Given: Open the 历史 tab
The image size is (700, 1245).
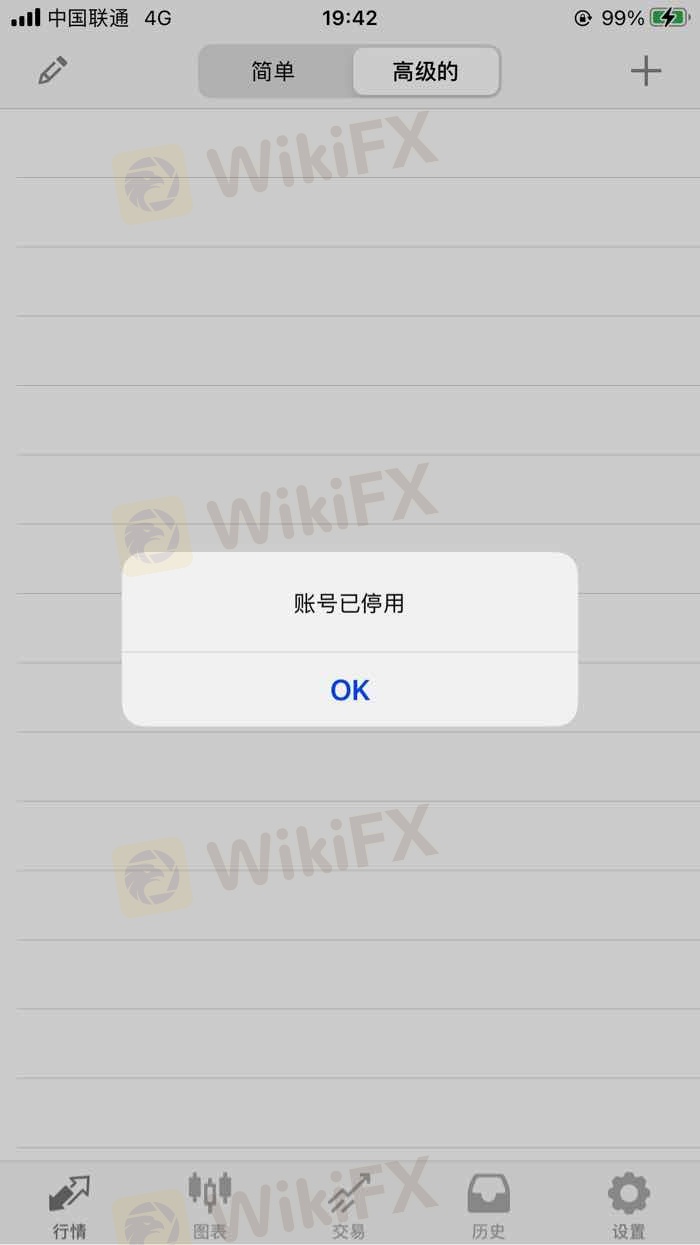Looking at the screenshot, I should (489, 1207).
